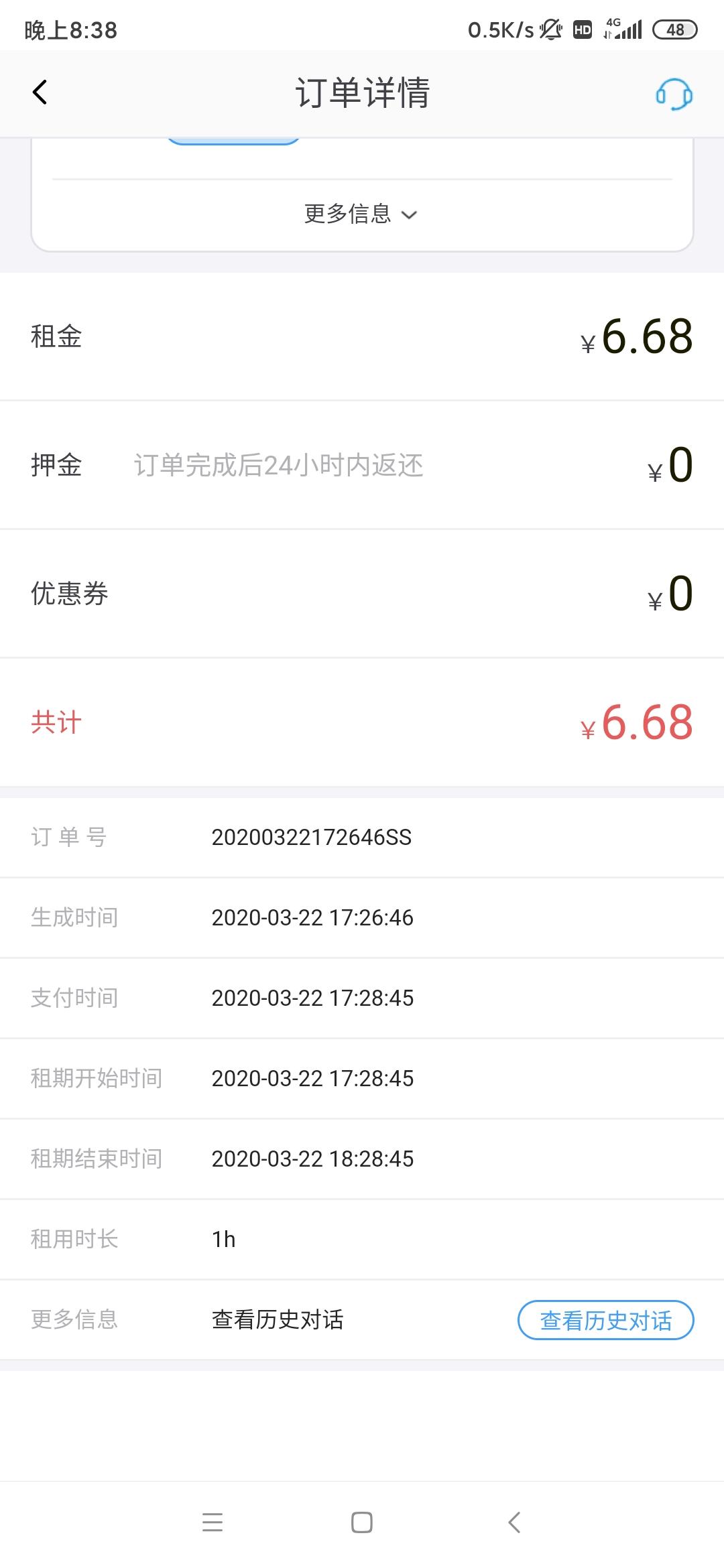This screenshot has height=1568, width=724.
Task: Tap the 查看历史对话 button
Action: click(605, 1320)
